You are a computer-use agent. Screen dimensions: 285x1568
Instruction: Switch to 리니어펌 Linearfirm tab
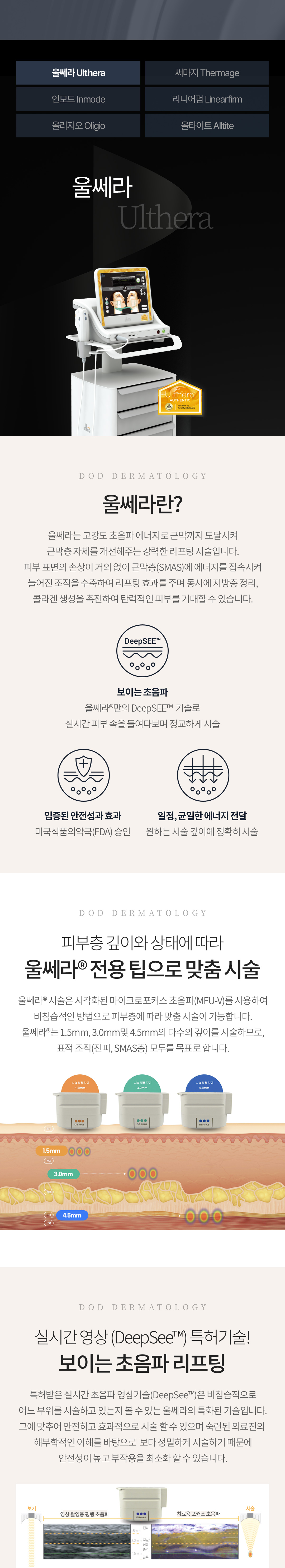pos(207,99)
